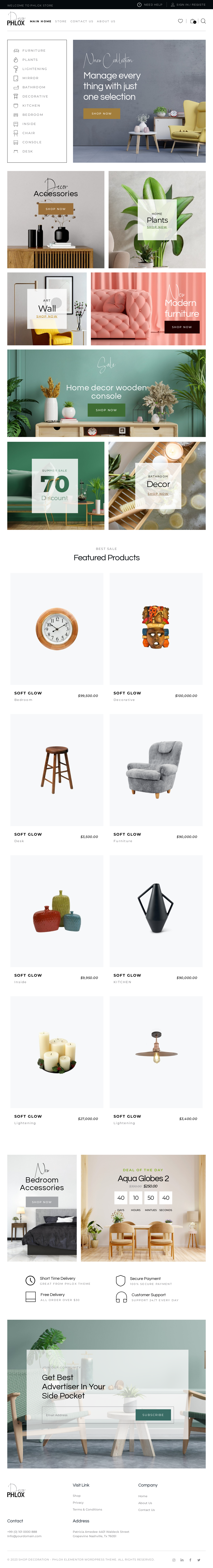
Task: Tap Shop Now on New Modern furniture
Action: pos(181,327)
